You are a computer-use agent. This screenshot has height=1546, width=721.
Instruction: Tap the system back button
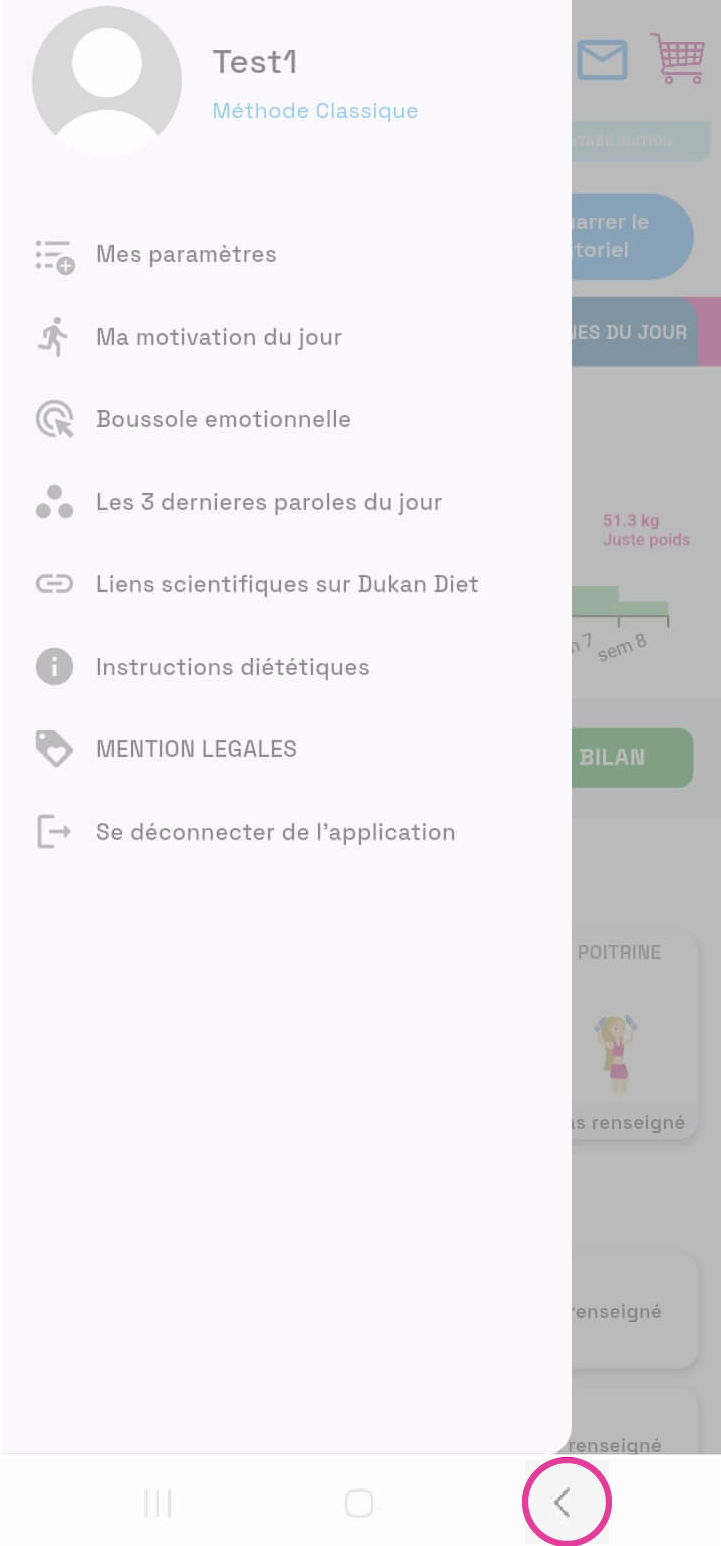point(564,1502)
